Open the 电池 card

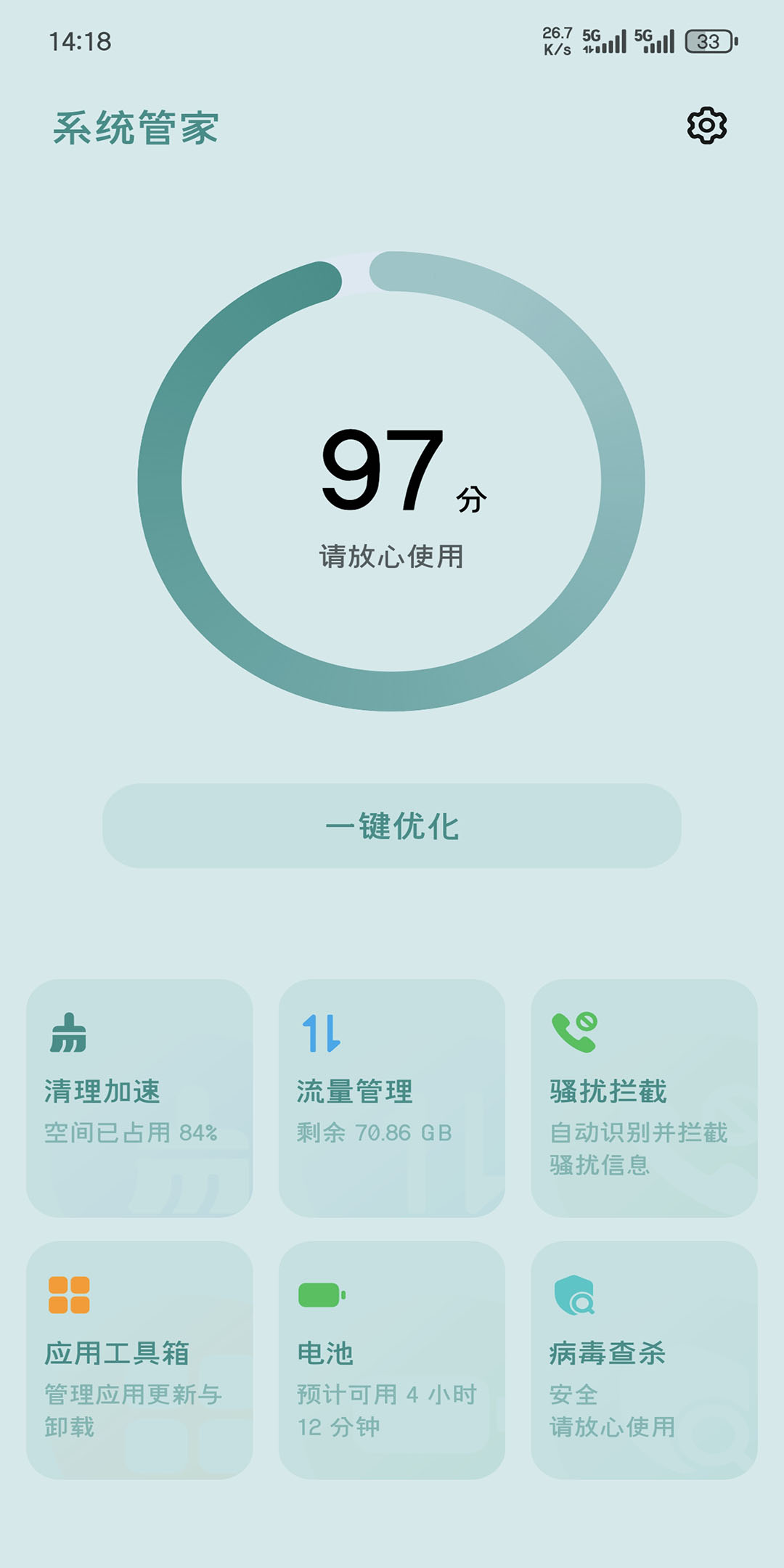click(392, 1359)
